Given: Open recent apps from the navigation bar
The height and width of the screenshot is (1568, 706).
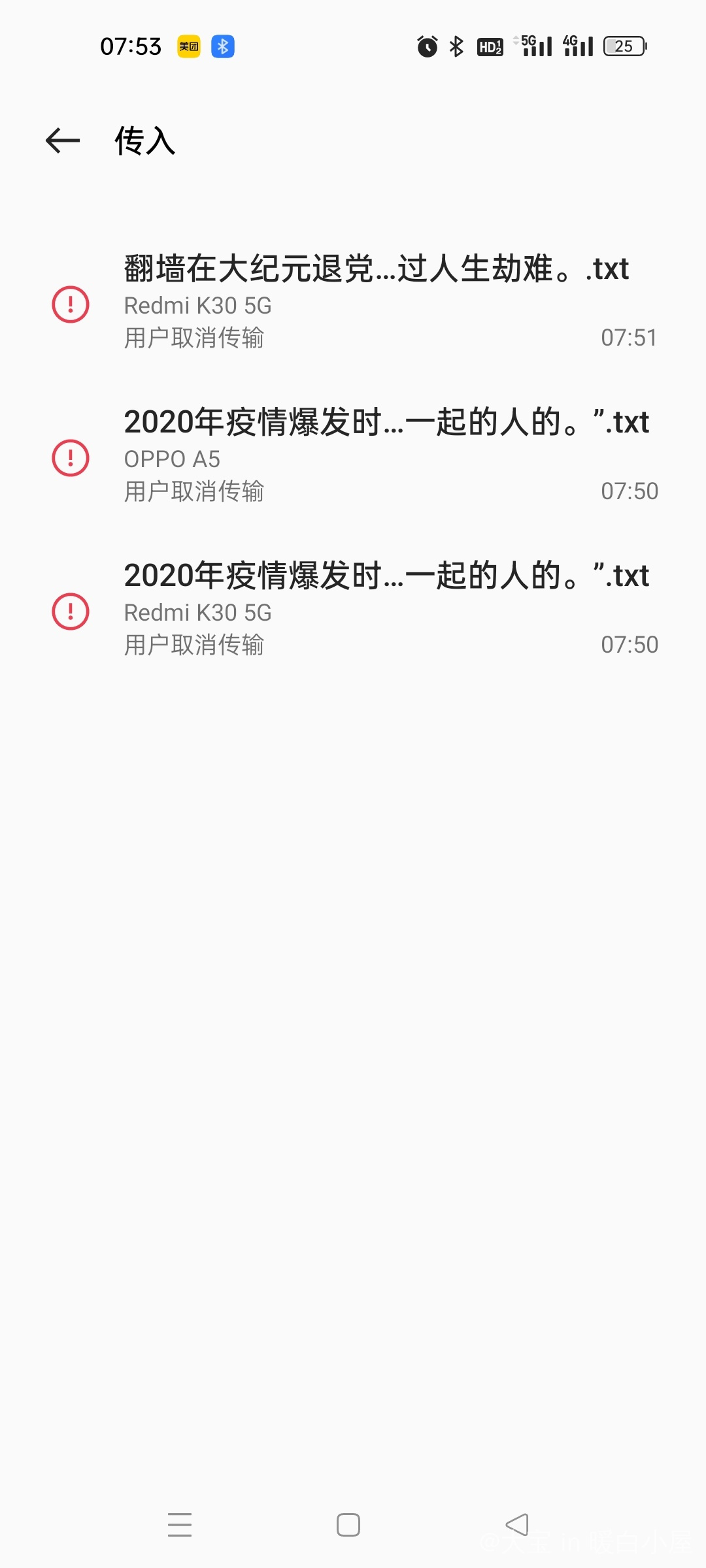Looking at the screenshot, I should (180, 1524).
